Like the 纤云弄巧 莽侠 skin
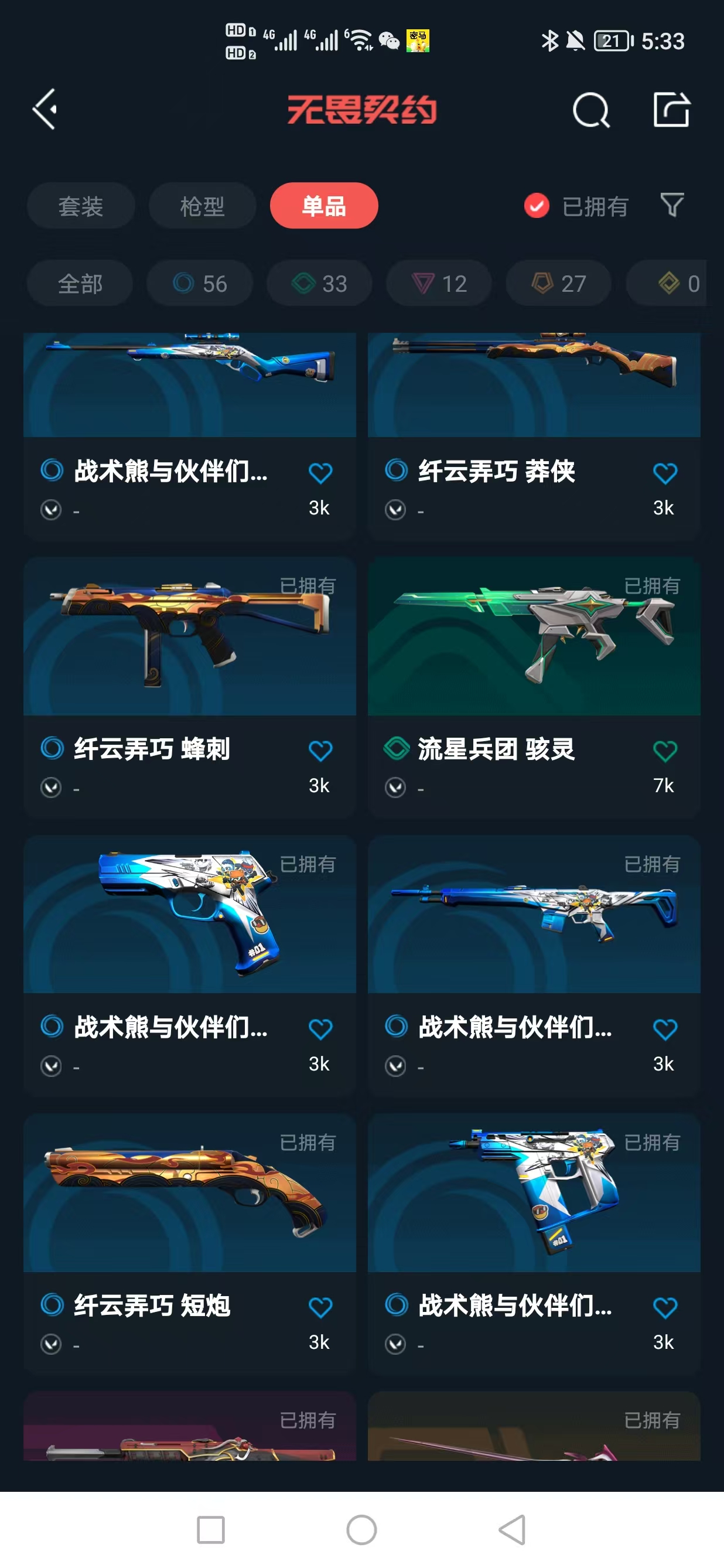The height and width of the screenshot is (1568, 724). click(664, 473)
